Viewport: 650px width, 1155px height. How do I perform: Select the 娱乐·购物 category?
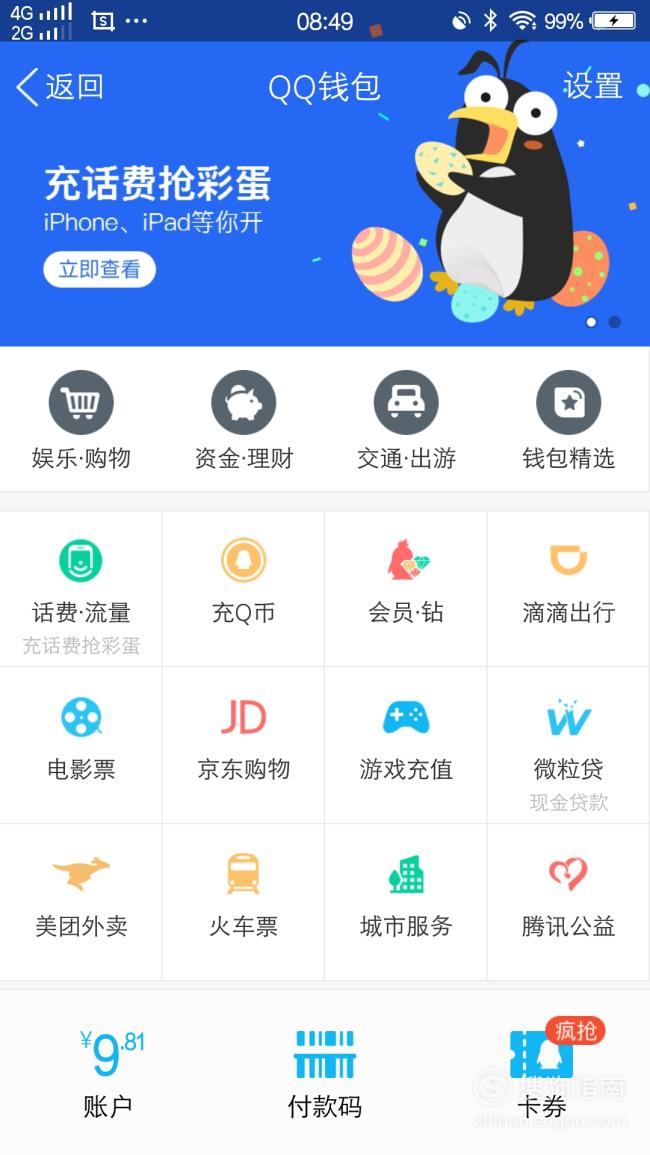[81, 420]
